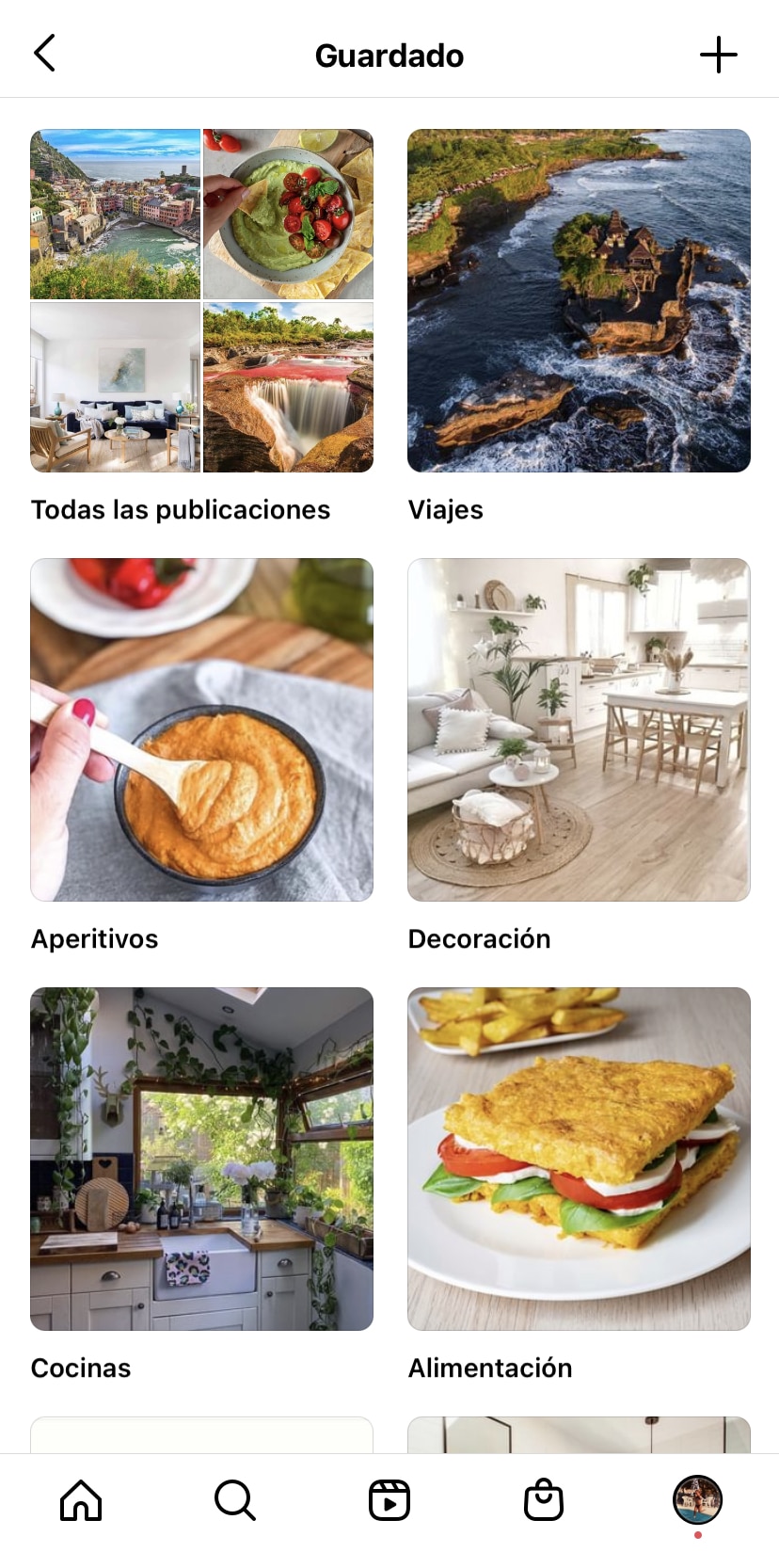Select the Viajes label text

(x=446, y=509)
